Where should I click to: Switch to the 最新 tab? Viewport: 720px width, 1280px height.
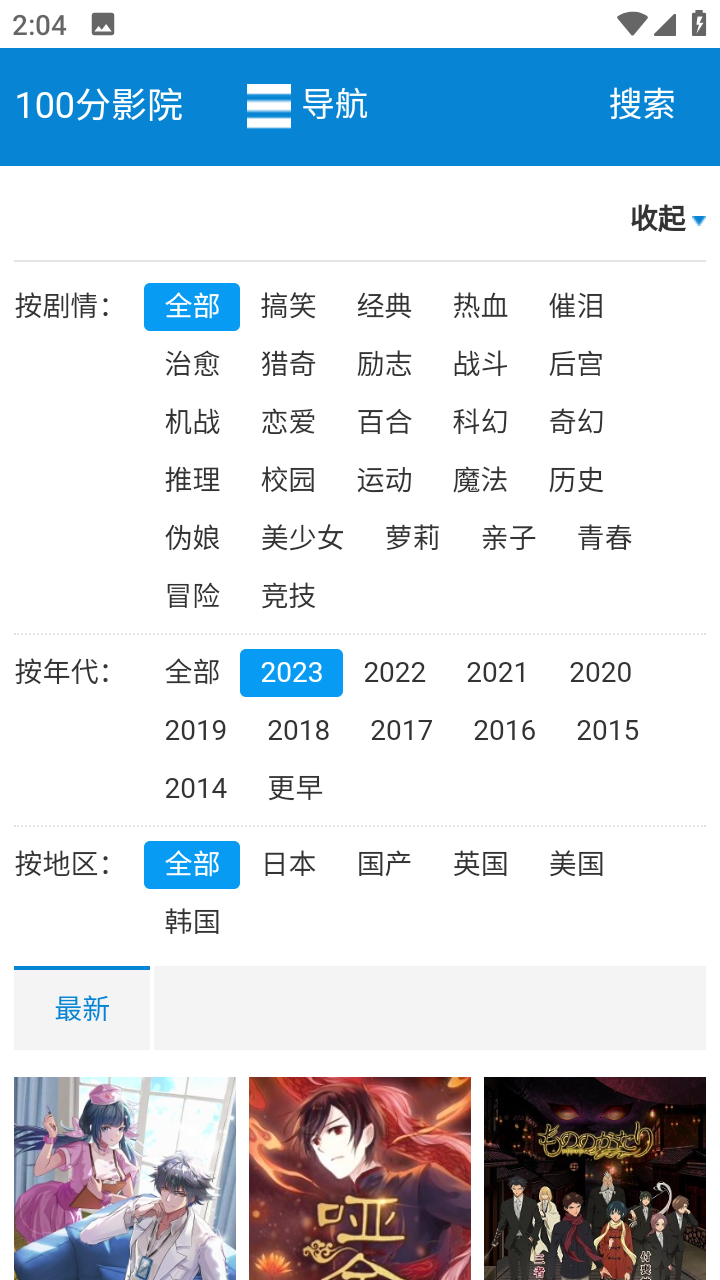pyautogui.click(x=82, y=1009)
